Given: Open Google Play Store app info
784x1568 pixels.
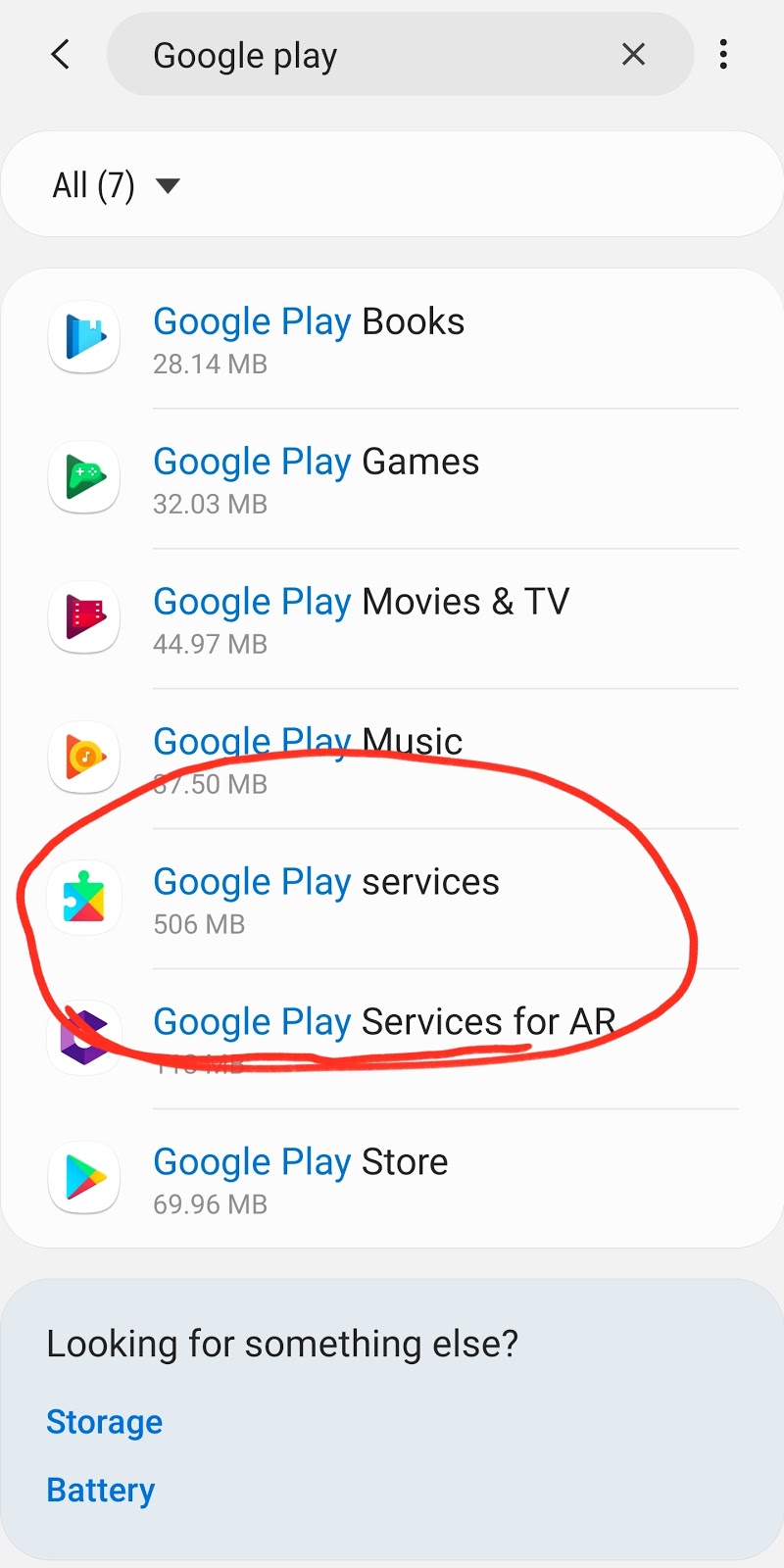Looking at the screenshot, I should [392, 1179].
